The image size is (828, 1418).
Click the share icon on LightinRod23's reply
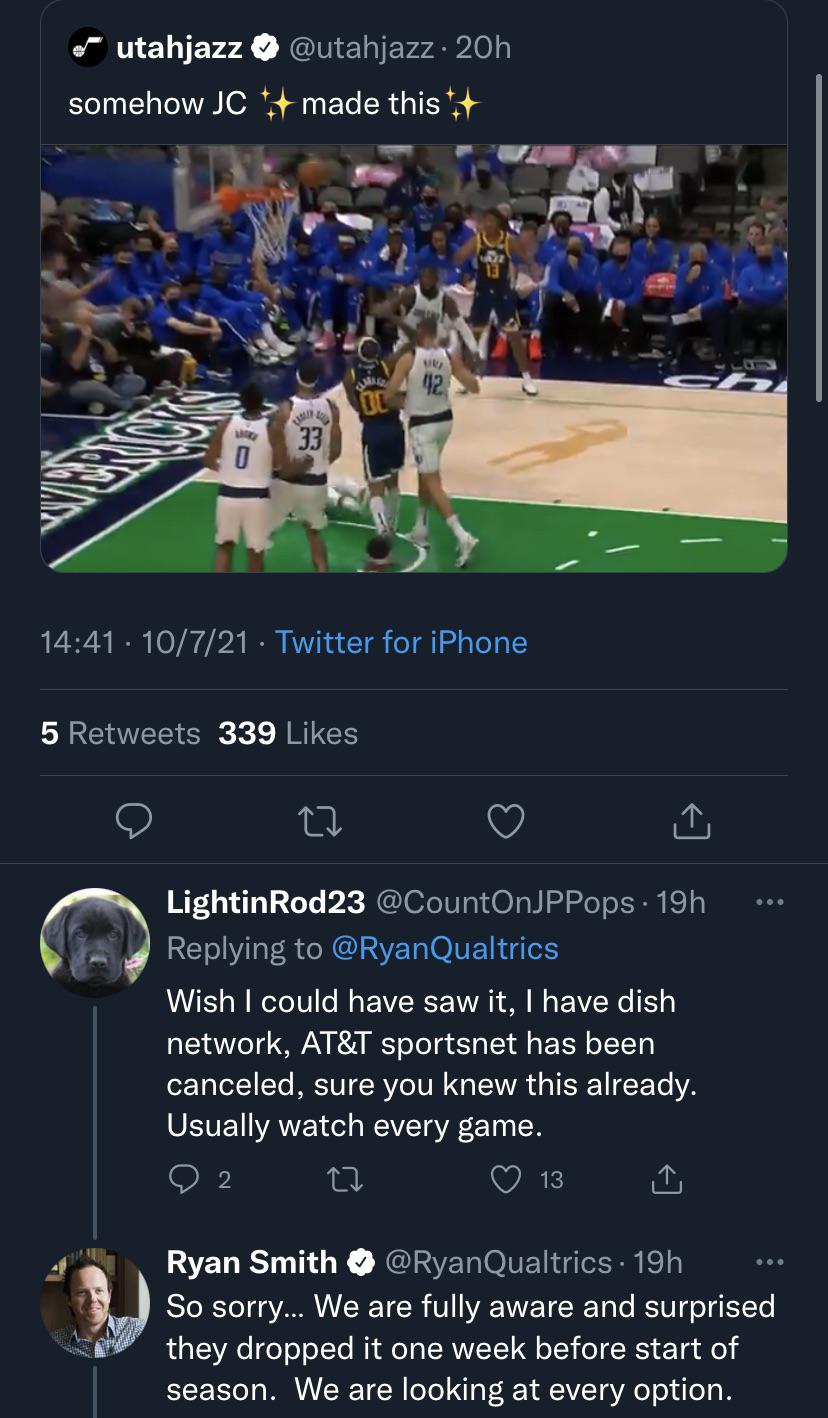coord(666,1180)
